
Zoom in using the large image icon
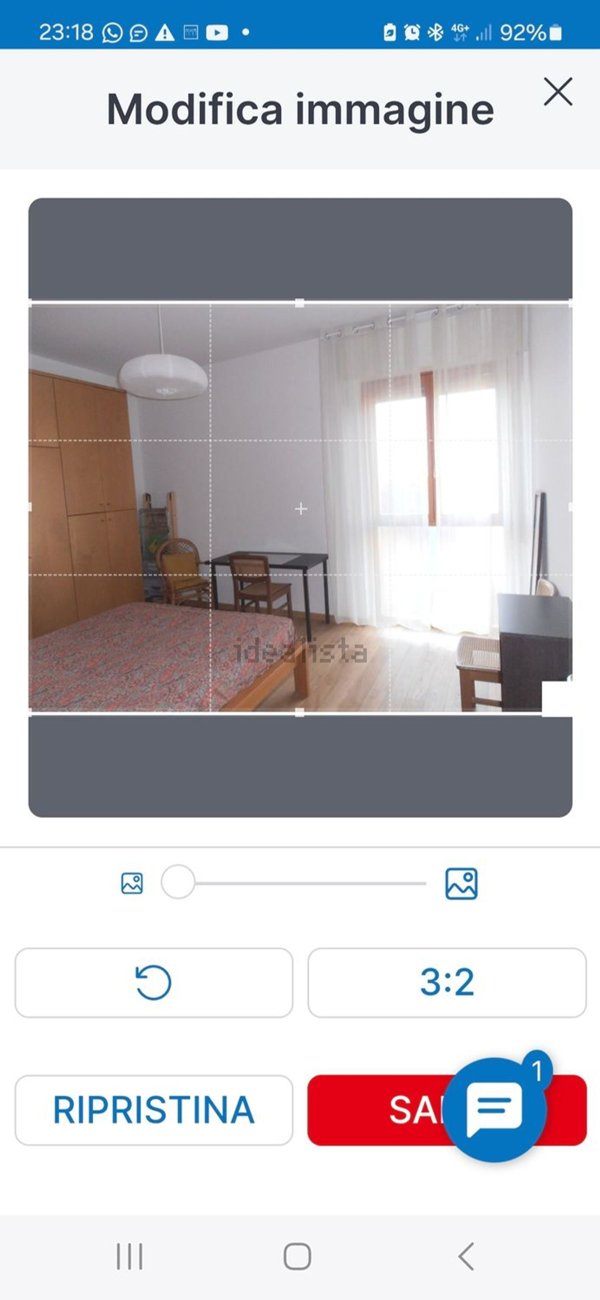coord(461,884)
